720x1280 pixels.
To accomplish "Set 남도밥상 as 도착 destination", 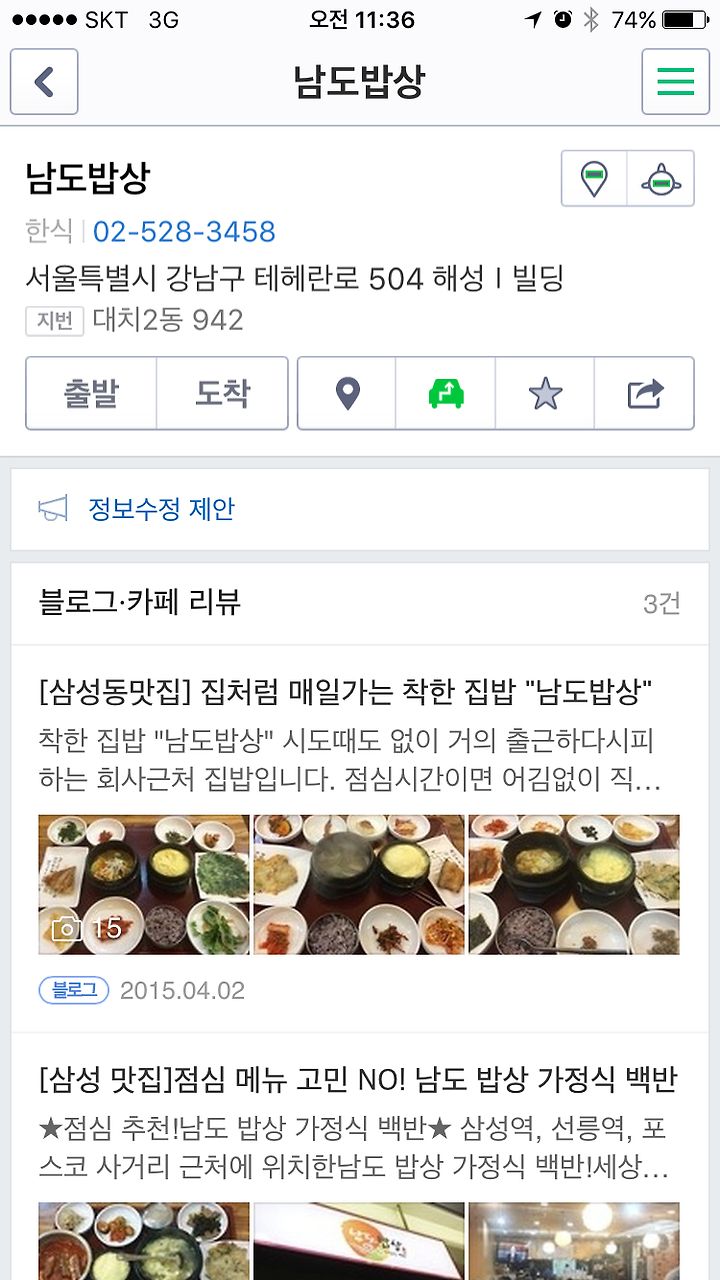I will 222,393.
